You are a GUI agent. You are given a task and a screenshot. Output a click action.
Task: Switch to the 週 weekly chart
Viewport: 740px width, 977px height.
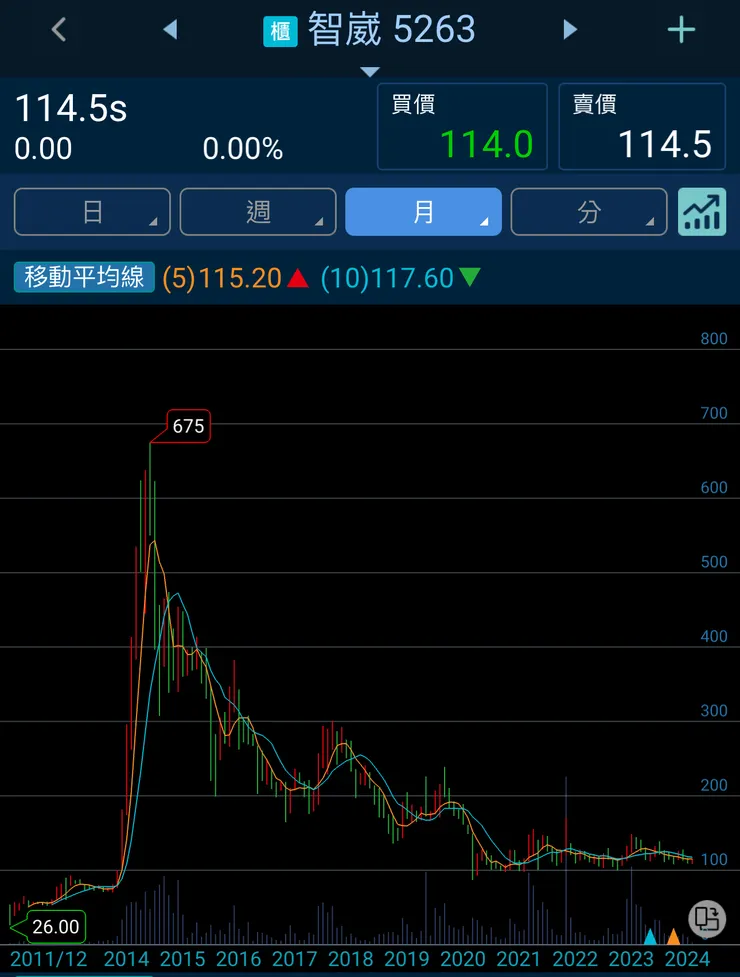[x=258, y=212]
